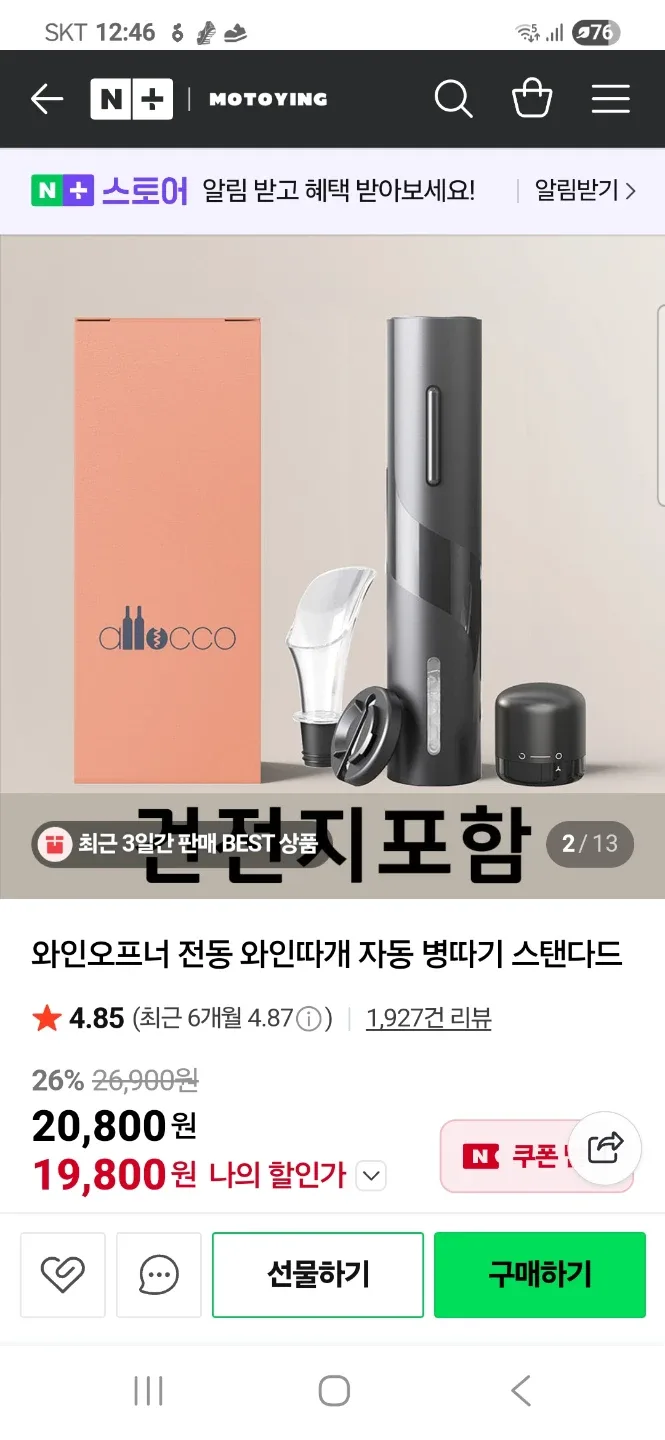Share this product
Viewport: 665px width, 1440px height.
pos(604,1148)
